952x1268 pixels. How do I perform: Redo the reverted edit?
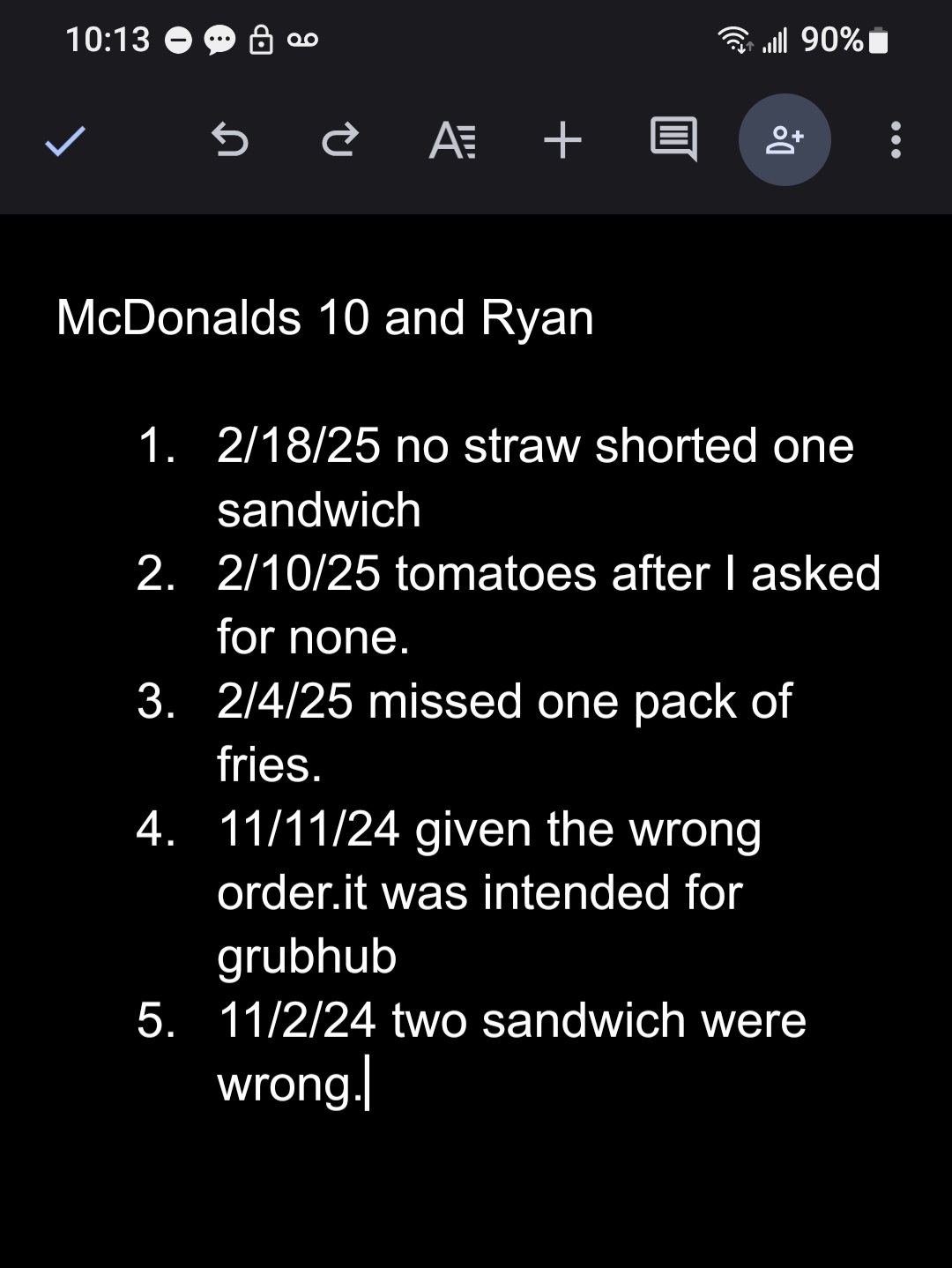pos(340,140)
